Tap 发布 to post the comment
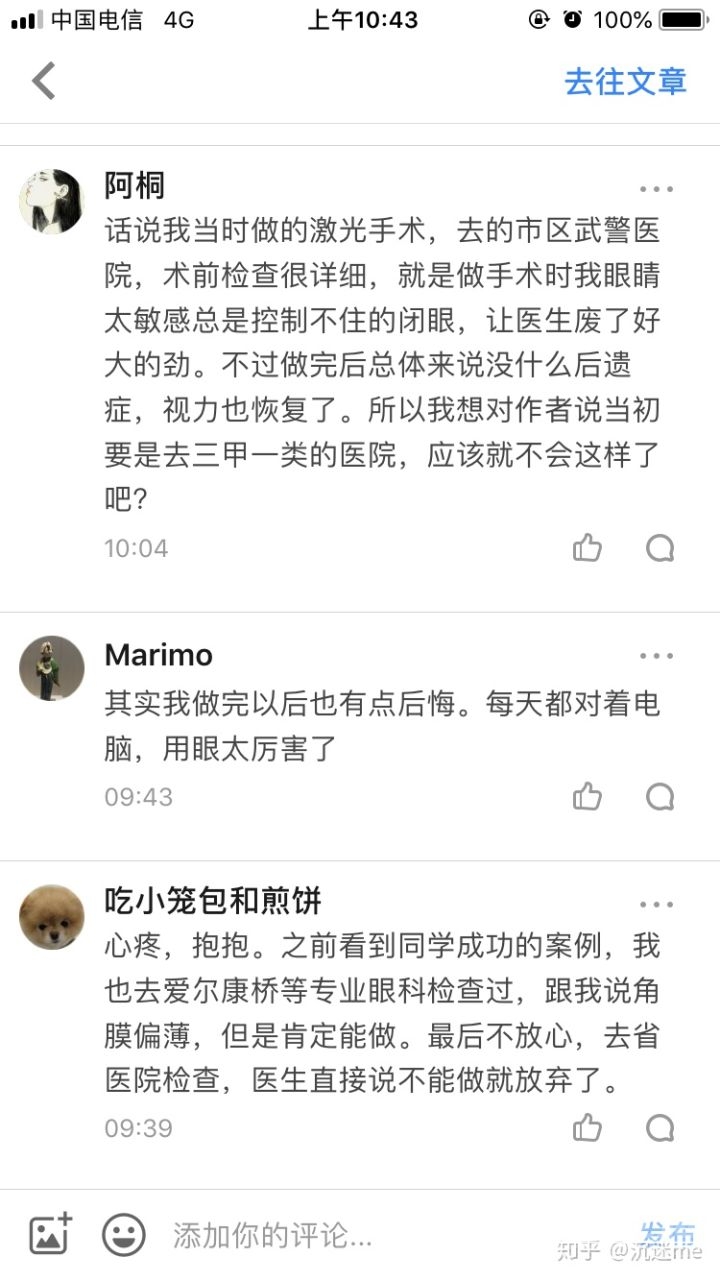Viewport: 720px width, 1281px height. (667, 1234)
